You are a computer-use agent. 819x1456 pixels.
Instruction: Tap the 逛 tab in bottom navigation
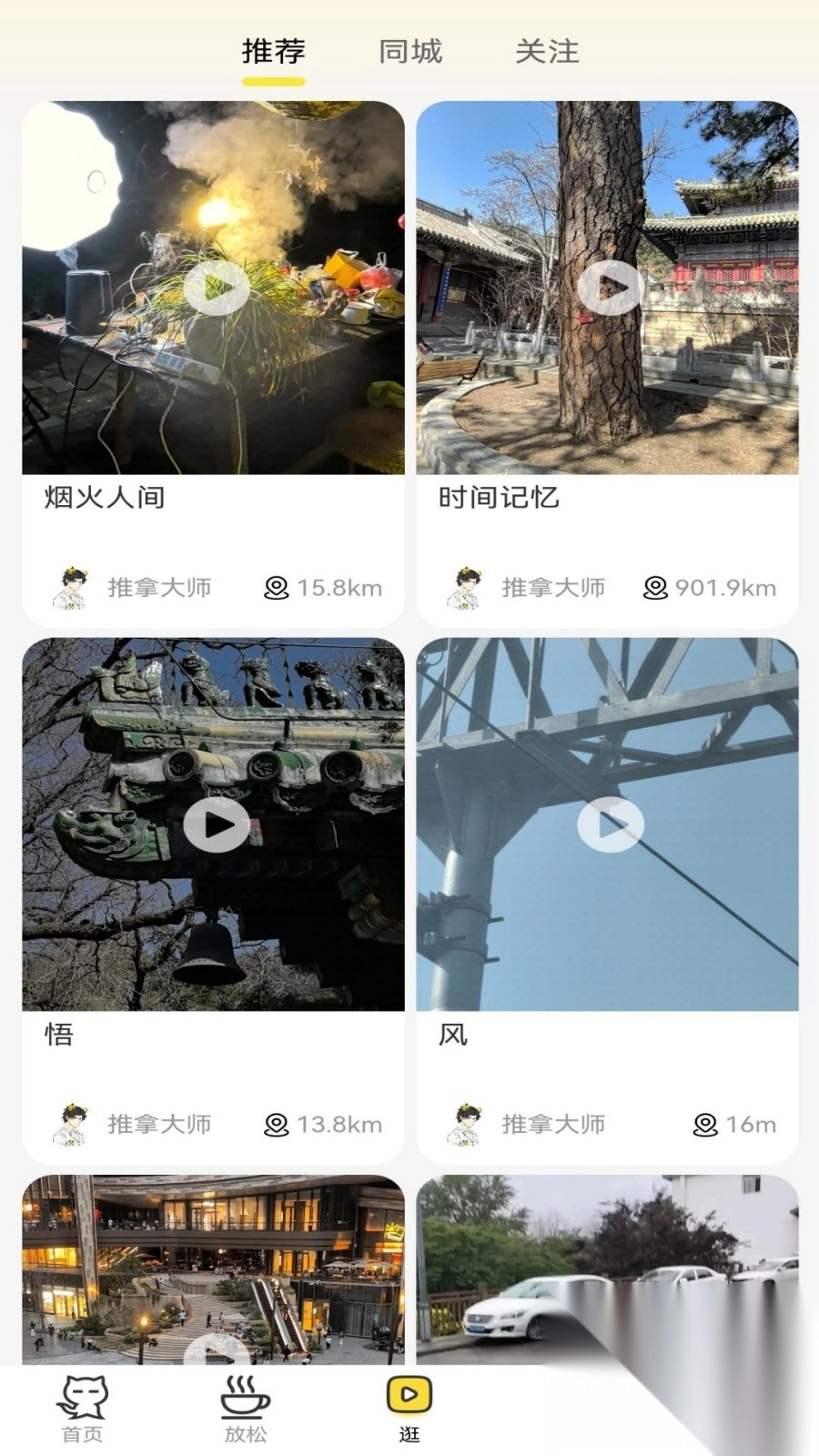tap(409, 1409)
